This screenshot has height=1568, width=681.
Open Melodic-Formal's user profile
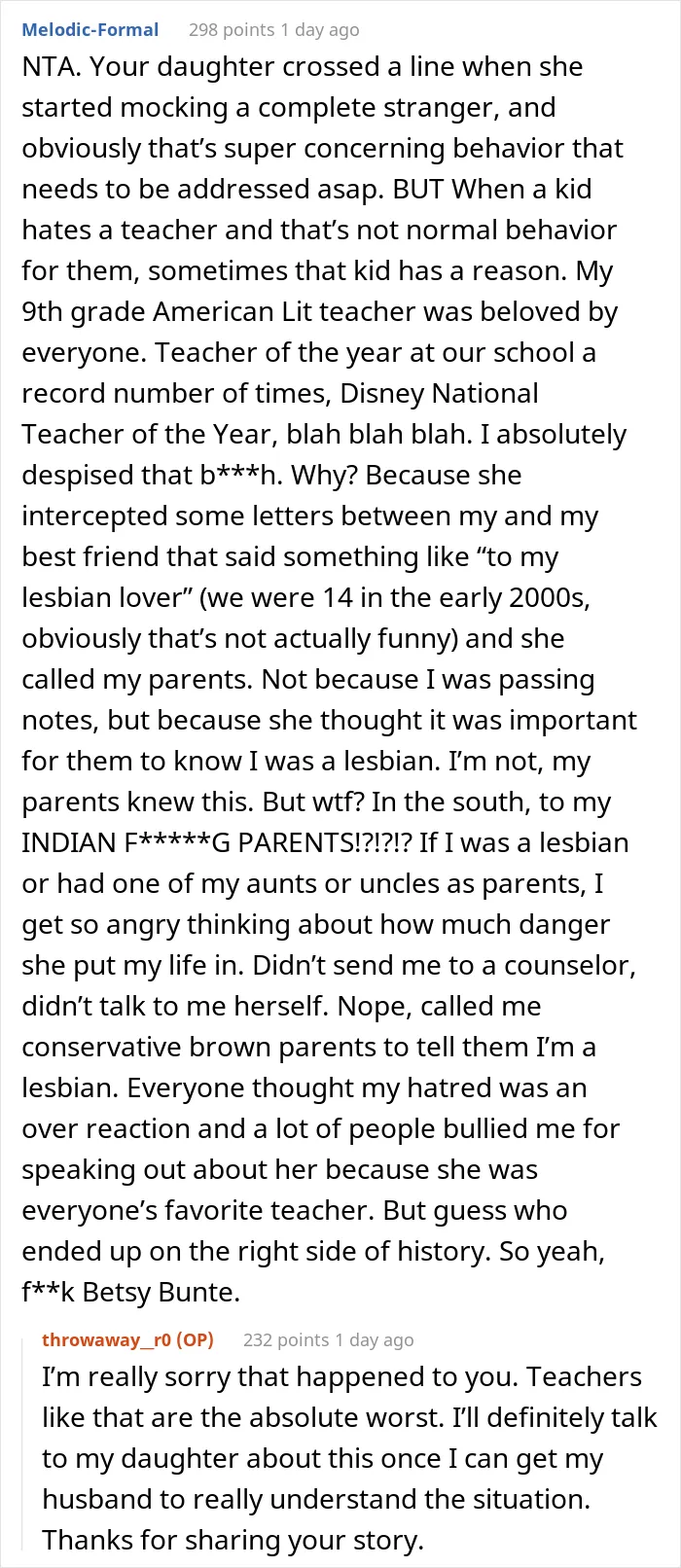click(x=90, y=29)
